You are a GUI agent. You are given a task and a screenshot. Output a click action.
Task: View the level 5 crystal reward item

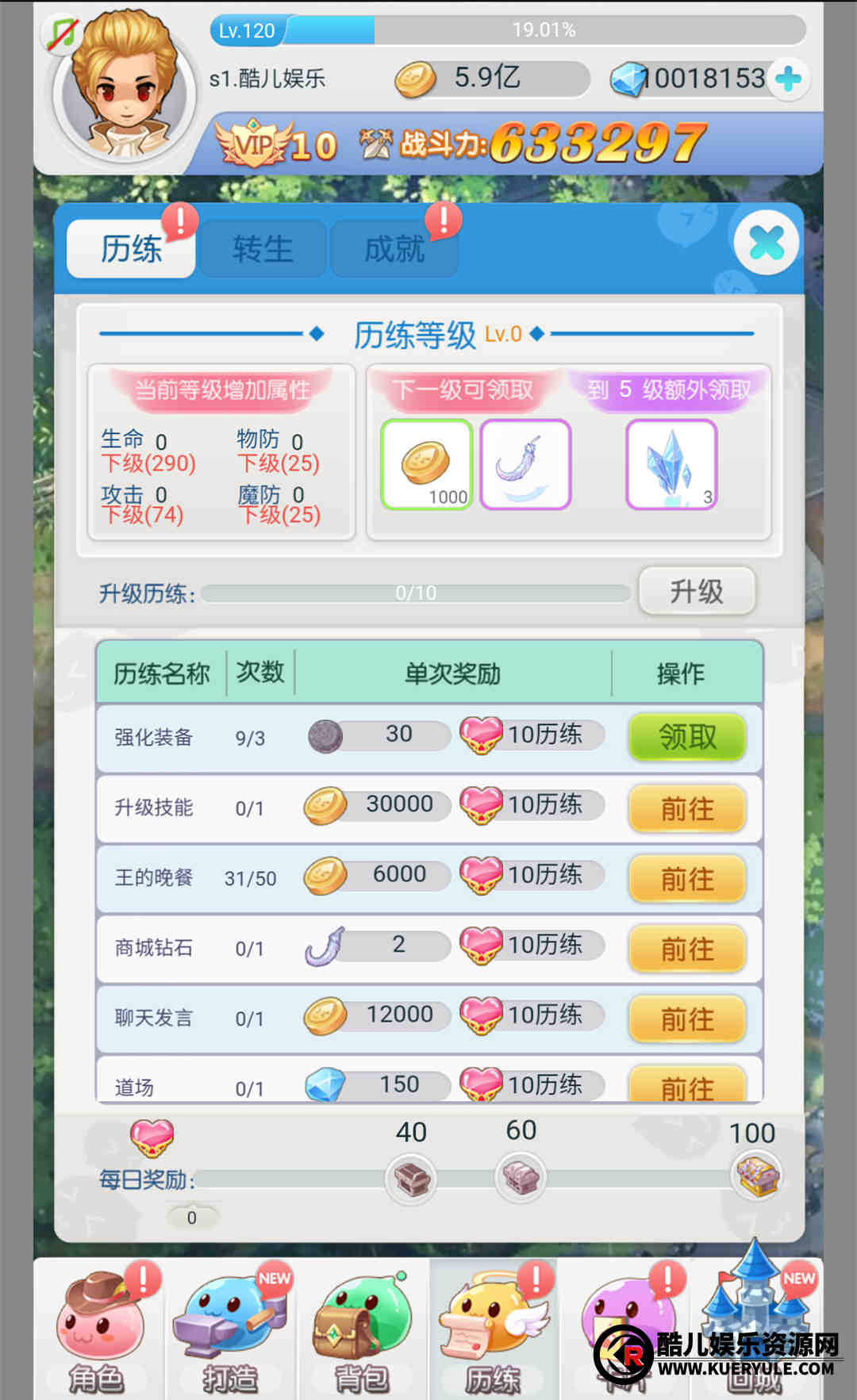tap(671, 465)
